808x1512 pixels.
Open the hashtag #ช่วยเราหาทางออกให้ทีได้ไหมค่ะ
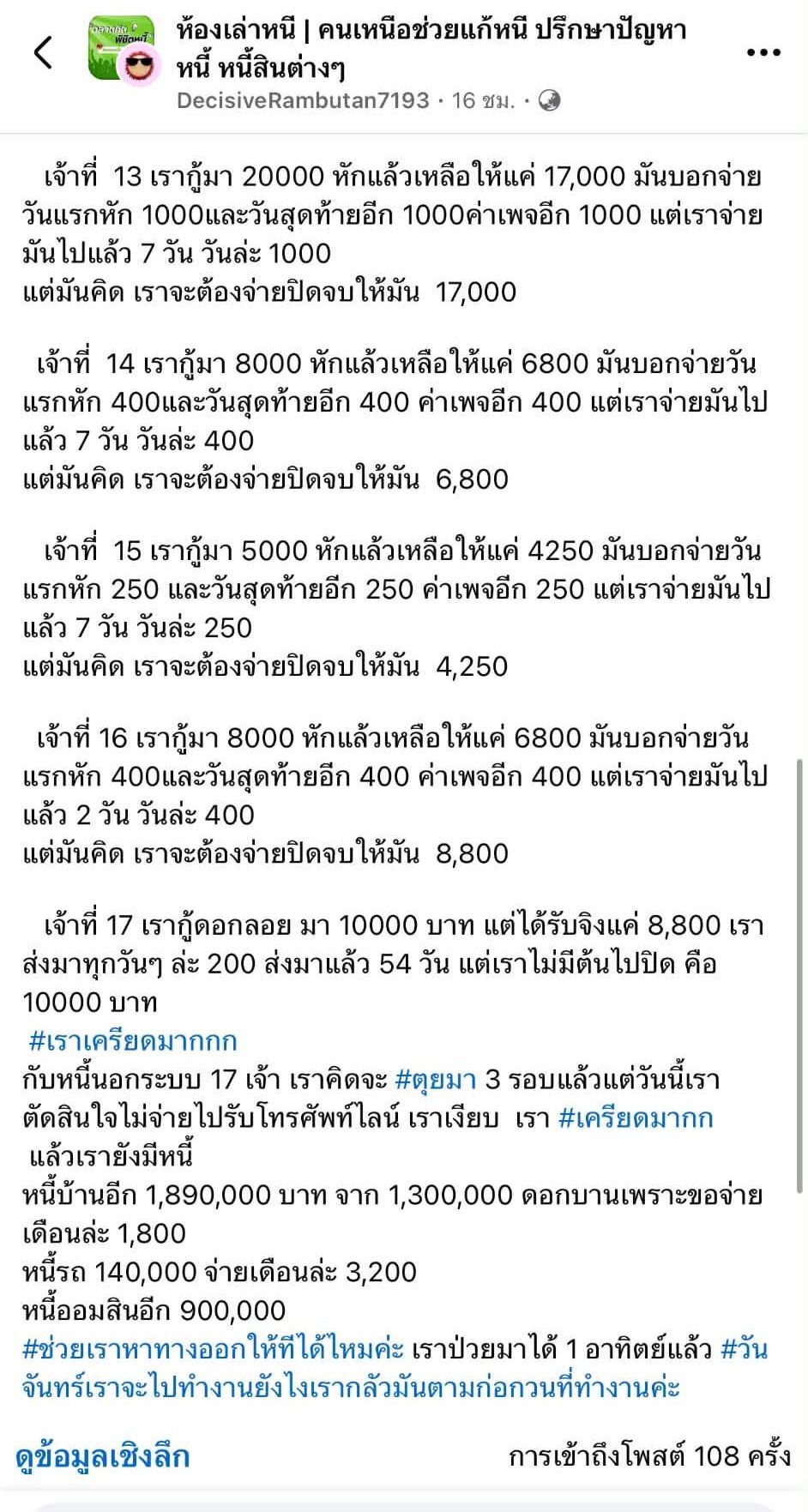click(x=213, y=1350)
